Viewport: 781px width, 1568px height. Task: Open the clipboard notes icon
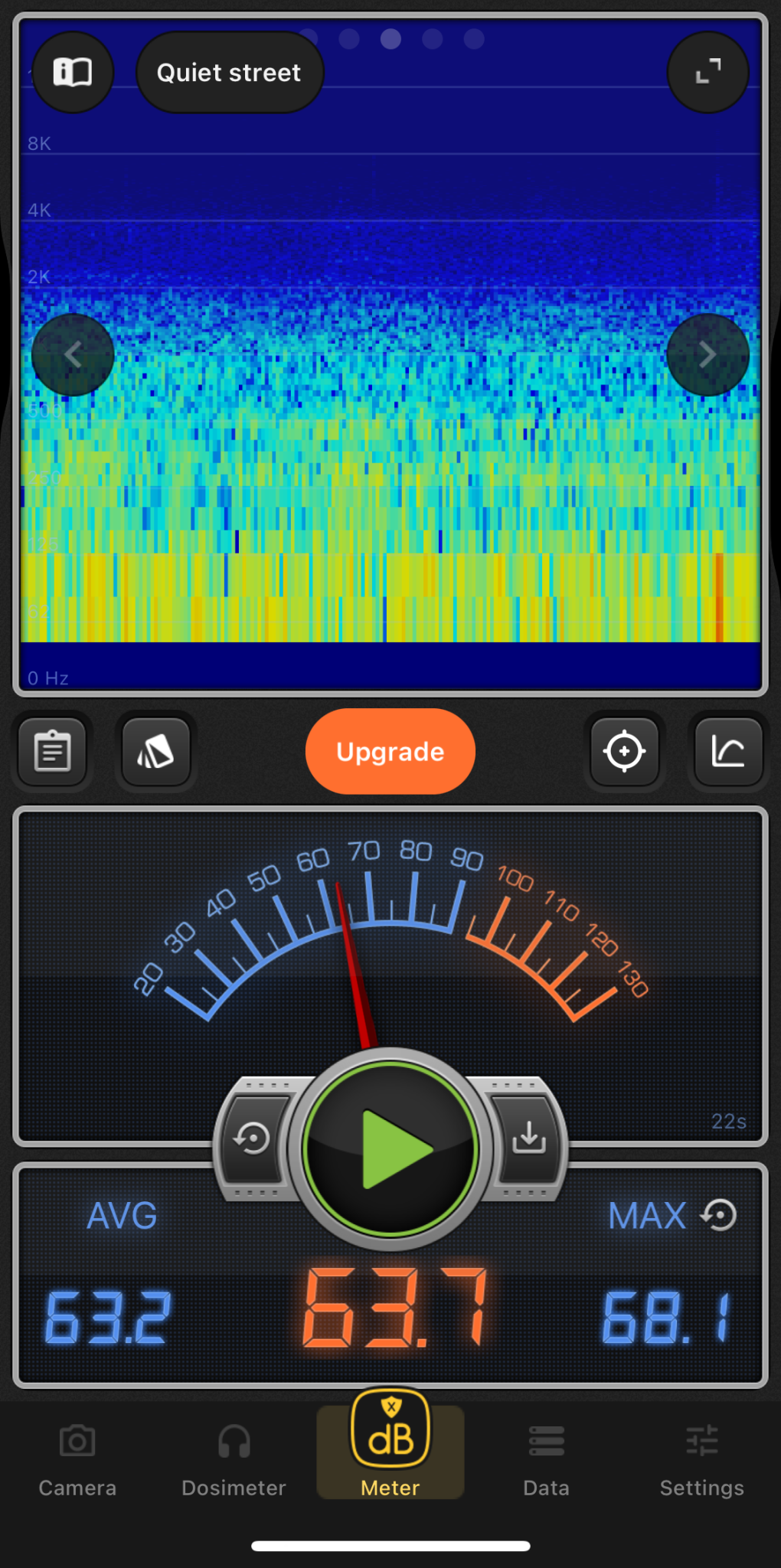coord(52,751)
